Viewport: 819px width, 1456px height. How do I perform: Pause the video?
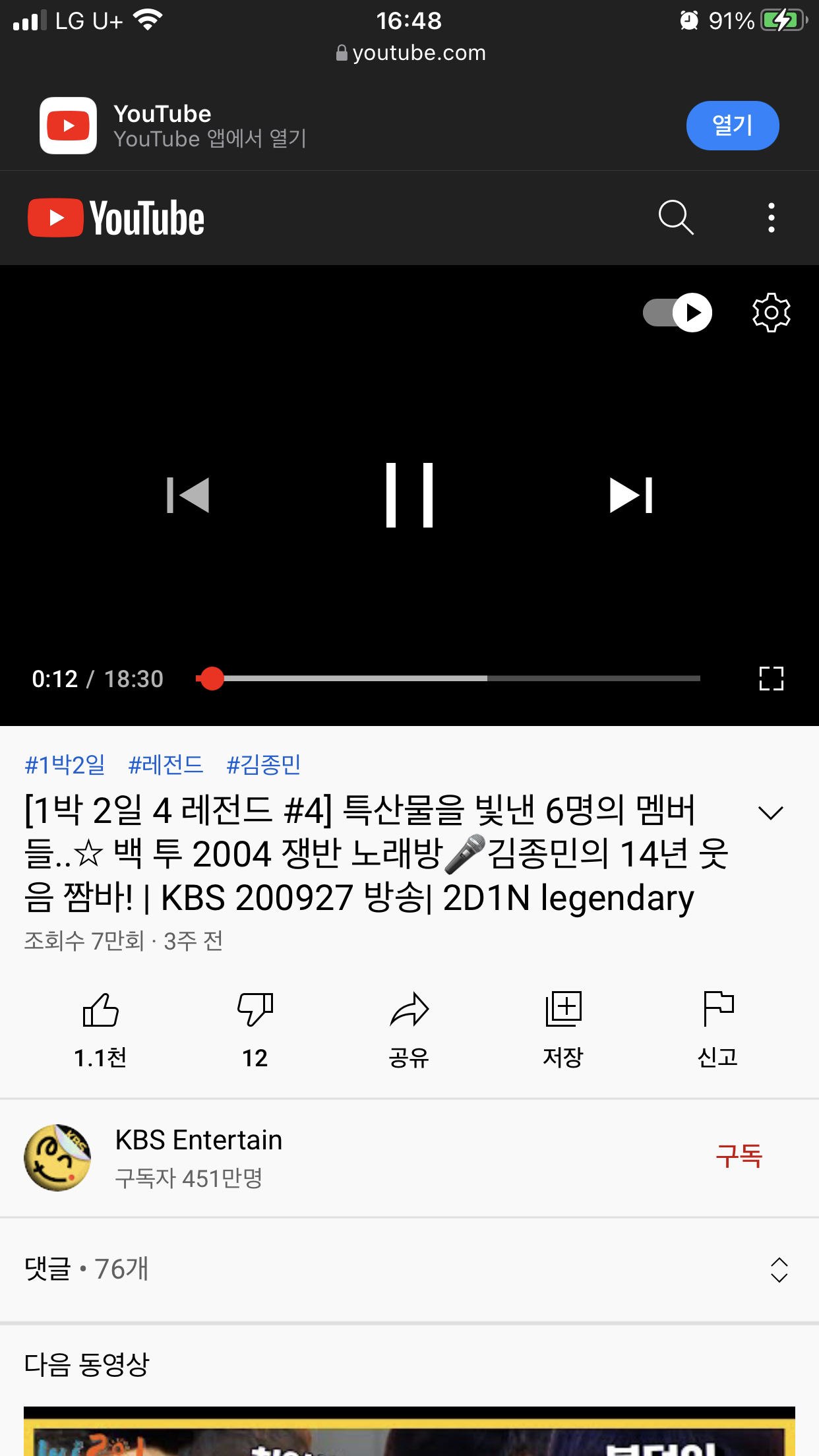click(409, 495)
